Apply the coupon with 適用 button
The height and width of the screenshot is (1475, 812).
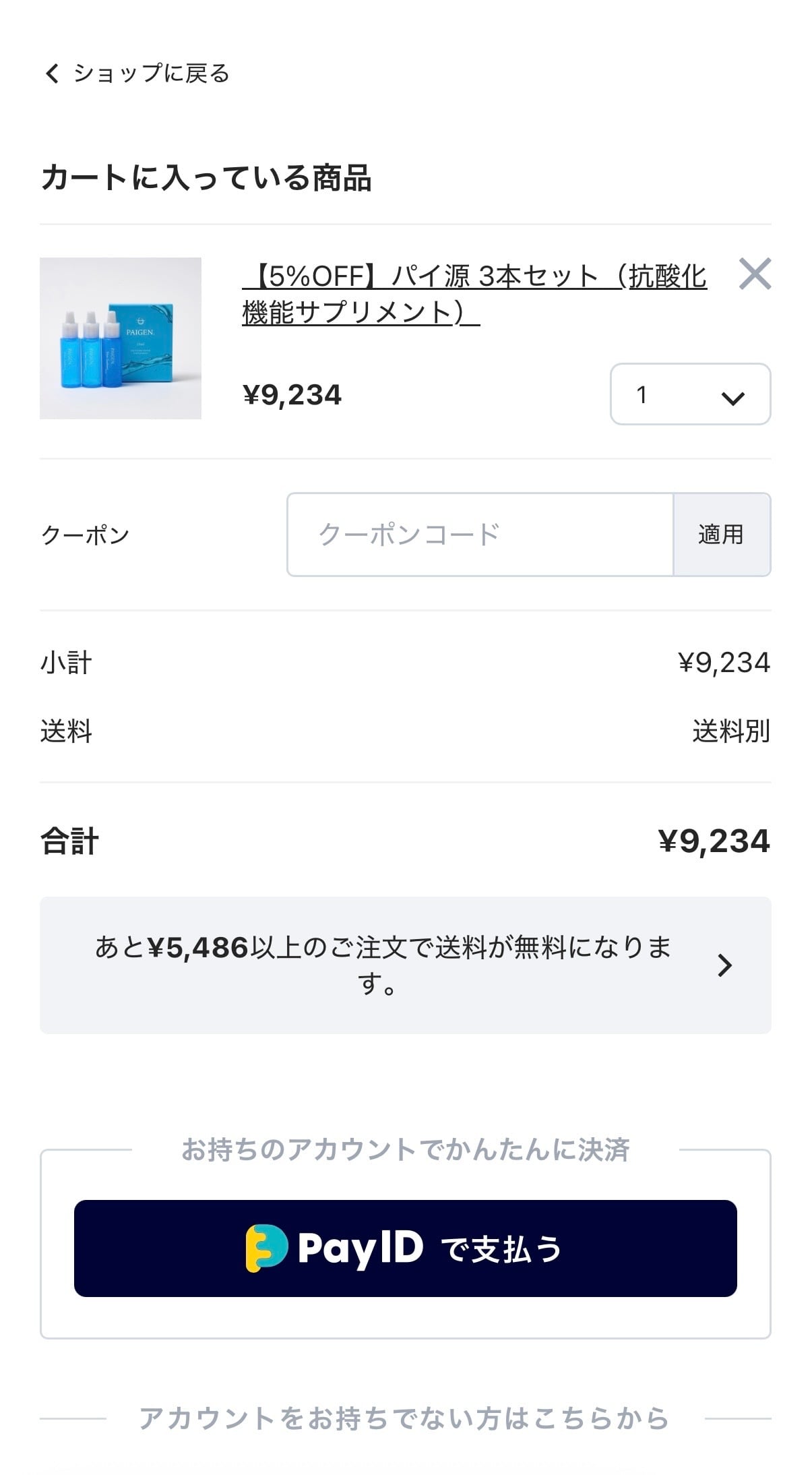pyautogui.click(x=721, y=535)
